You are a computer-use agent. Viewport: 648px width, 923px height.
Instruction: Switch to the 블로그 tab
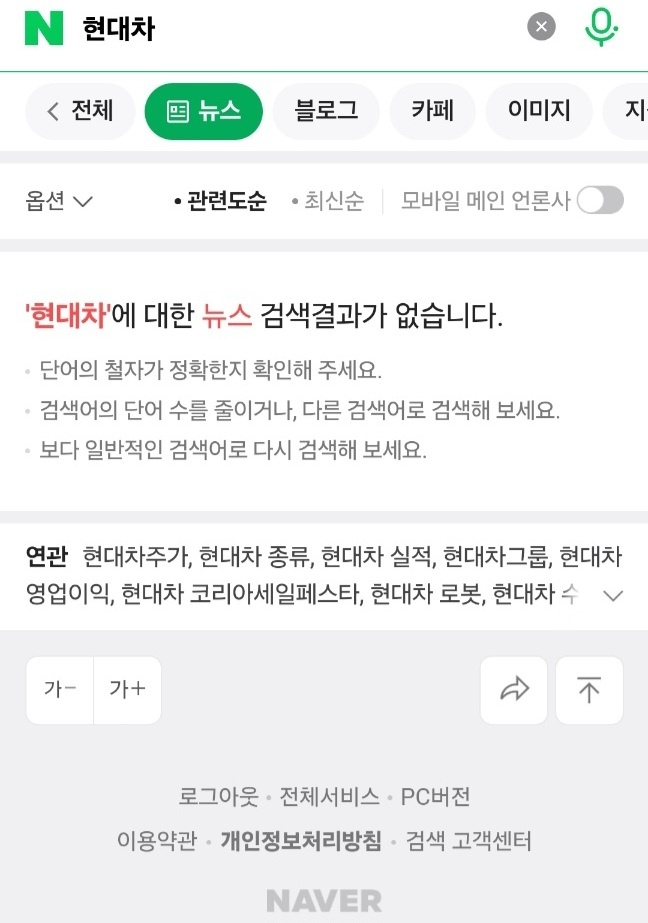pos(326,111)
